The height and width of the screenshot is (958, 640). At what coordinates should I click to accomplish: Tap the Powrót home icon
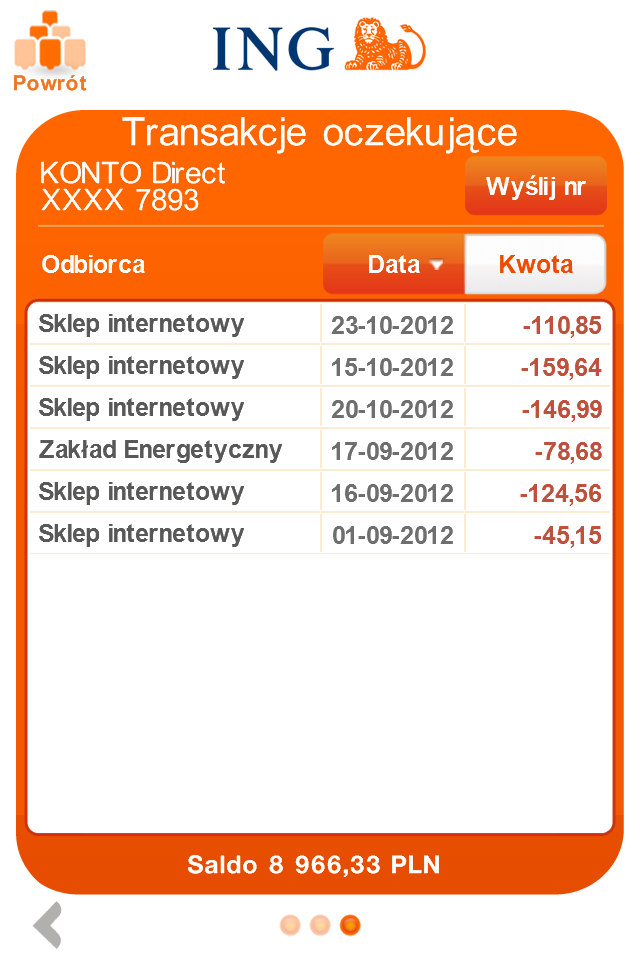tap(49, 52)
